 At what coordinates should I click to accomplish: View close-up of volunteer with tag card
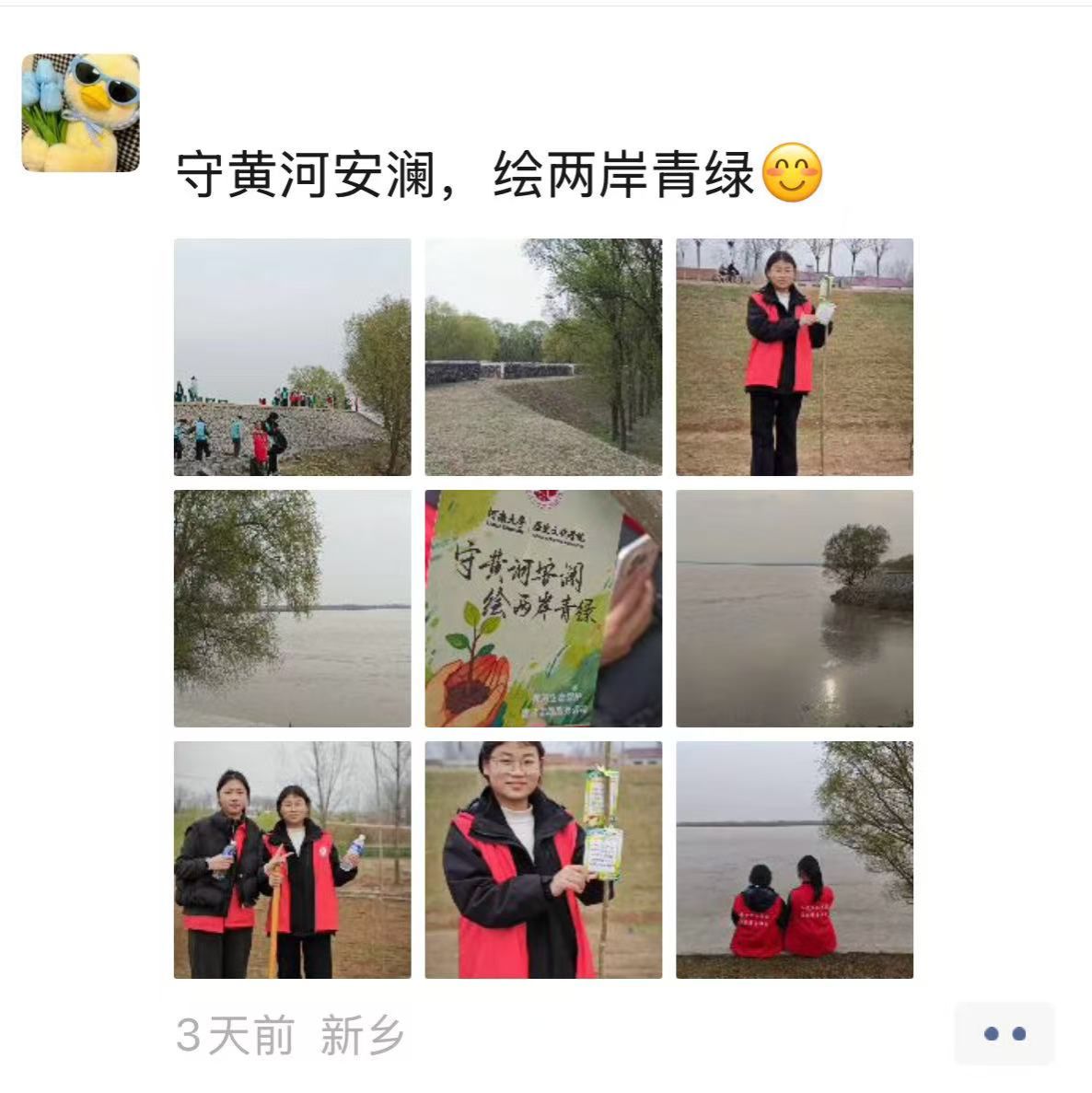click(x=543, y=859)
